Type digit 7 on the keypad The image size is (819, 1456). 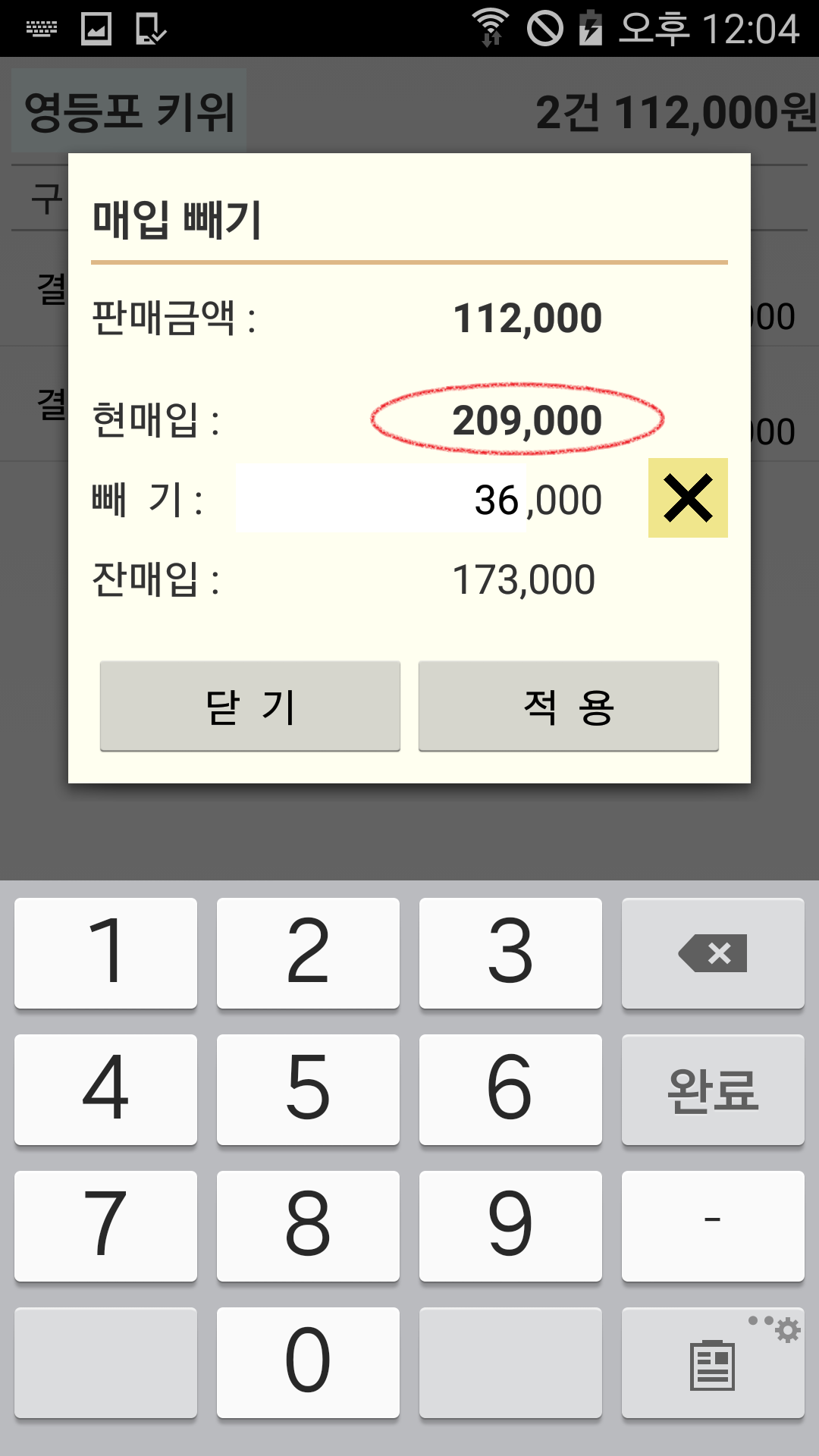click(x=106, y=1226)
